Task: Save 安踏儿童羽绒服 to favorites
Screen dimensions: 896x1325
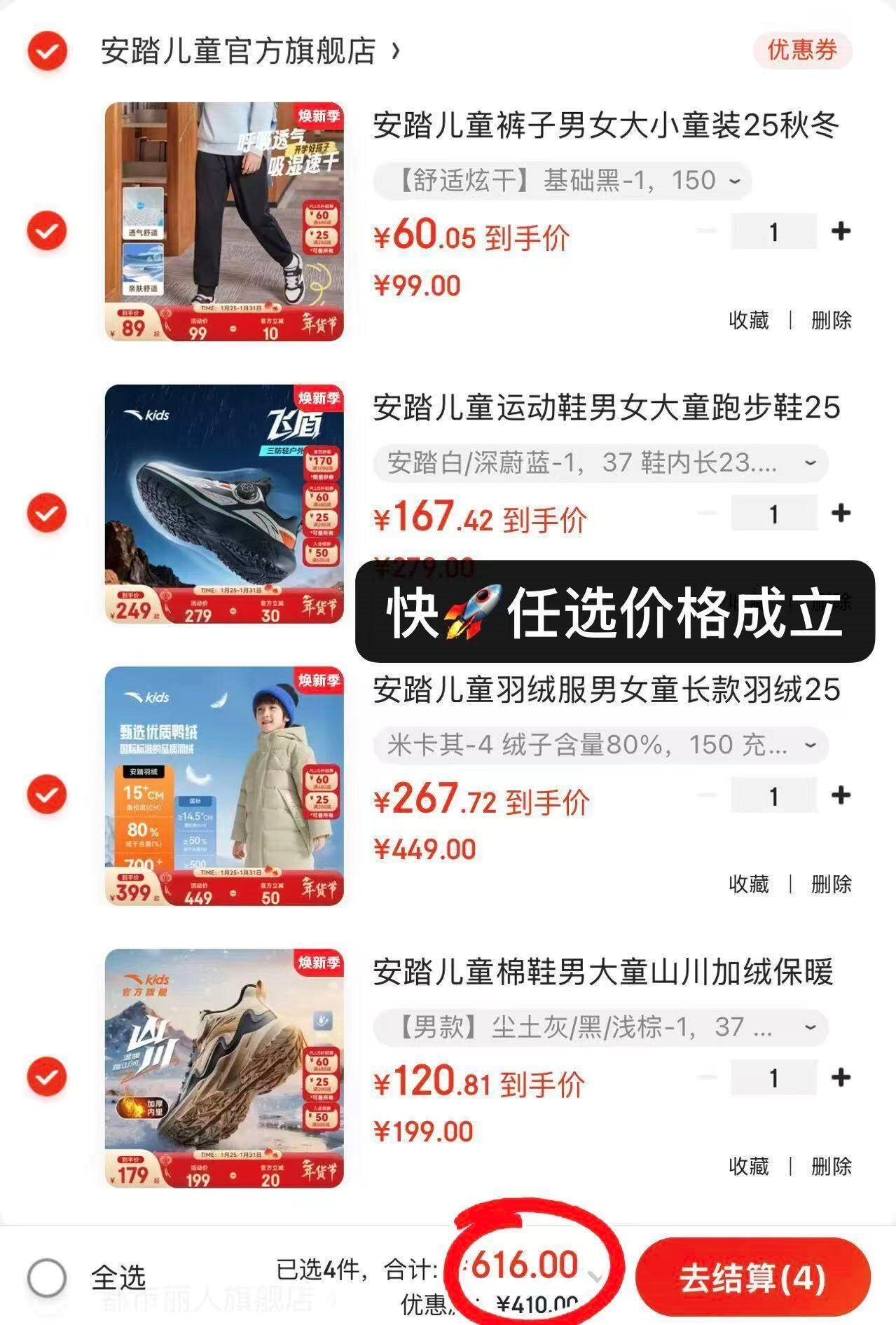Action: [748, 884]
